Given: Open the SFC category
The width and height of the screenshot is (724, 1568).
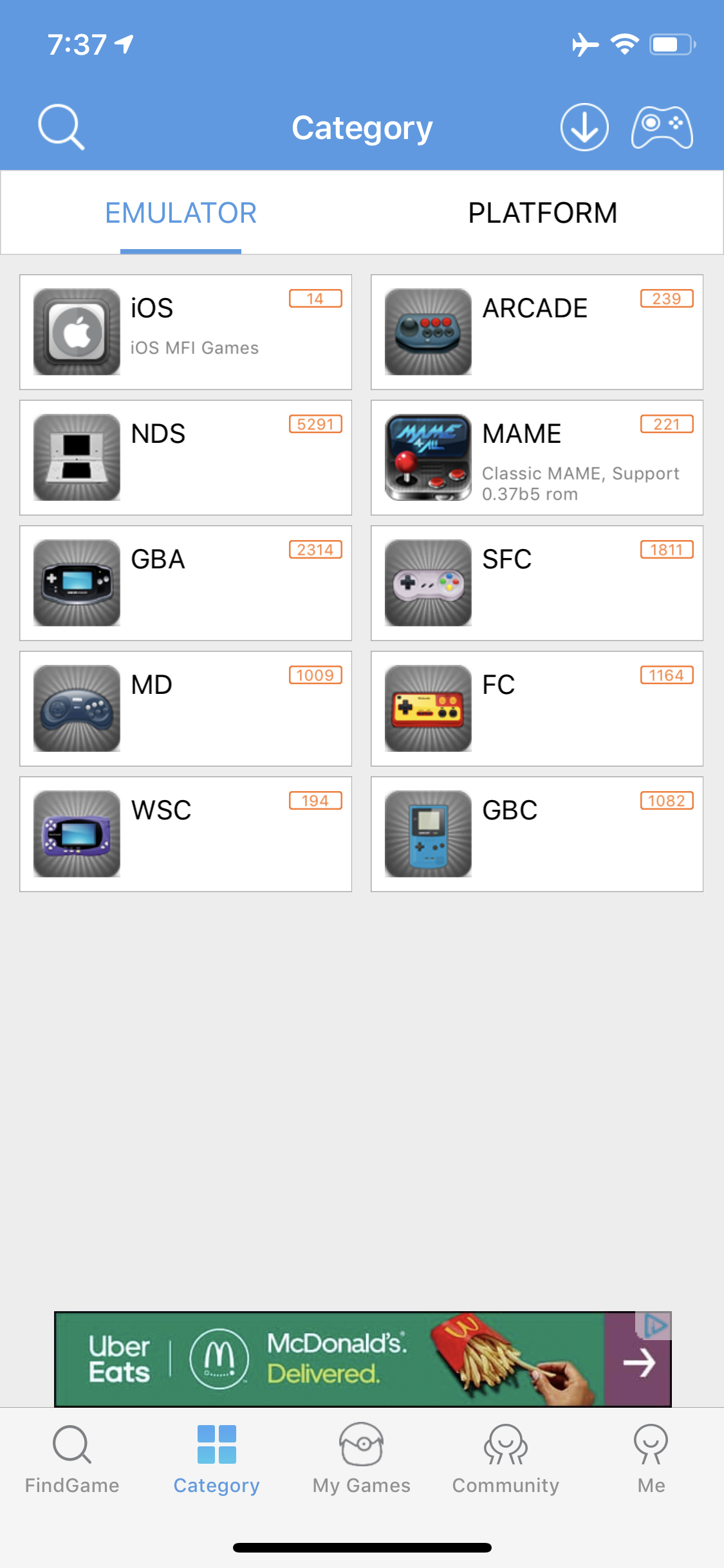Looking at the screenshot, I should click(x=537, y=583).
